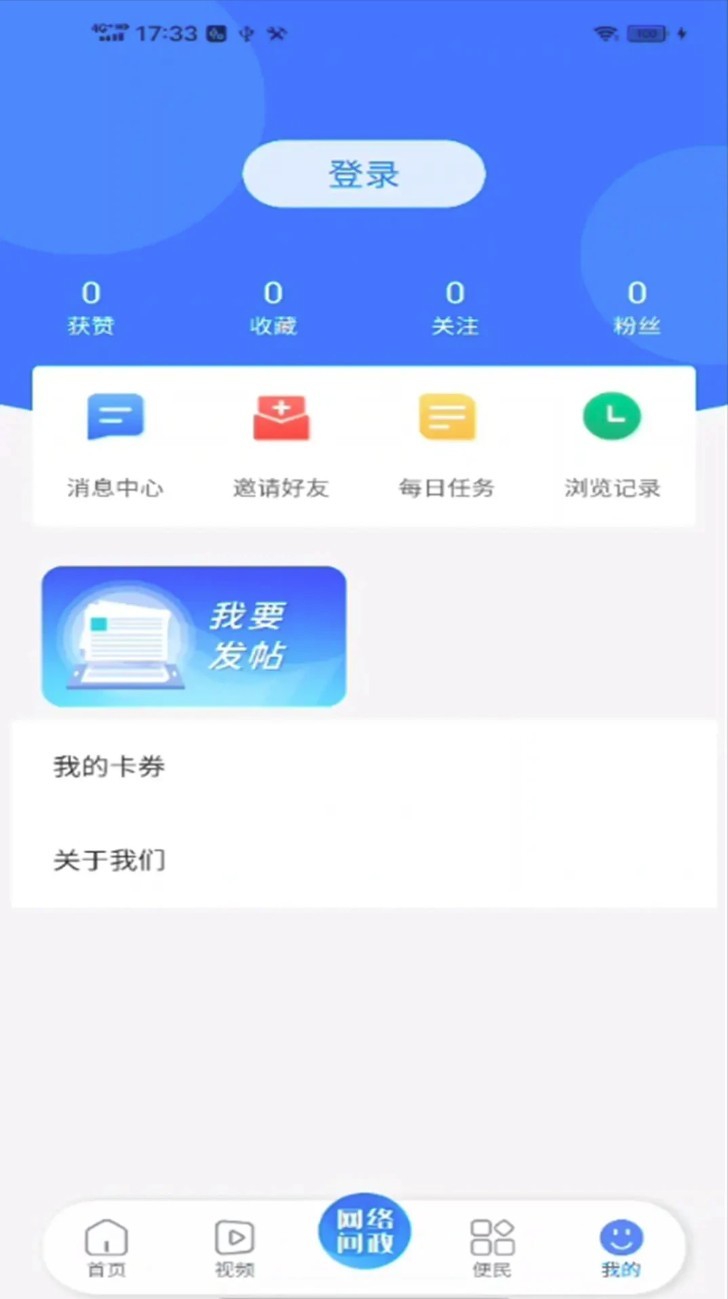The width and height of the screenshot is (728, 1299).
Task: Tap the 我要发帖 post banner
Action: (x=193, y=636)
